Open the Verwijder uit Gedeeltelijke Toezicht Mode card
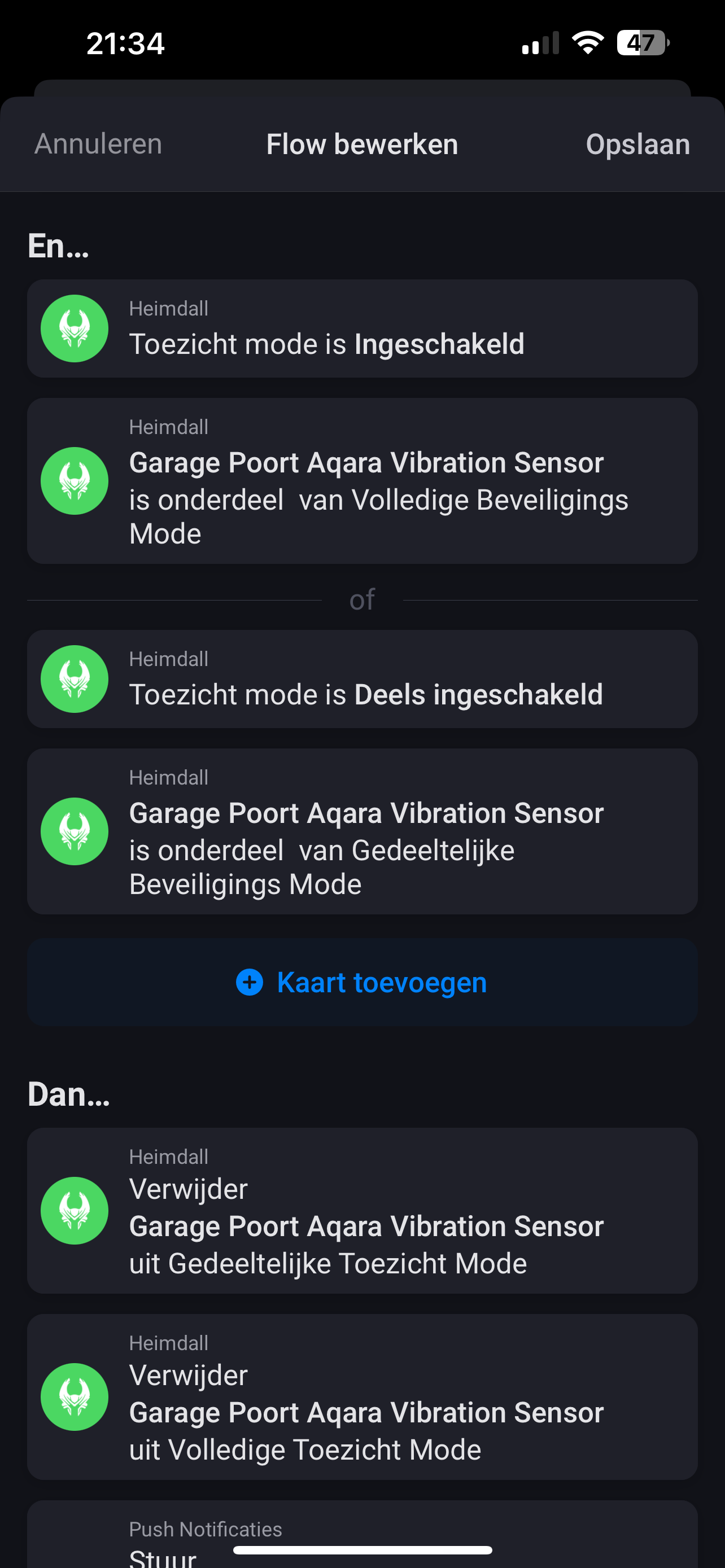 362,1211
